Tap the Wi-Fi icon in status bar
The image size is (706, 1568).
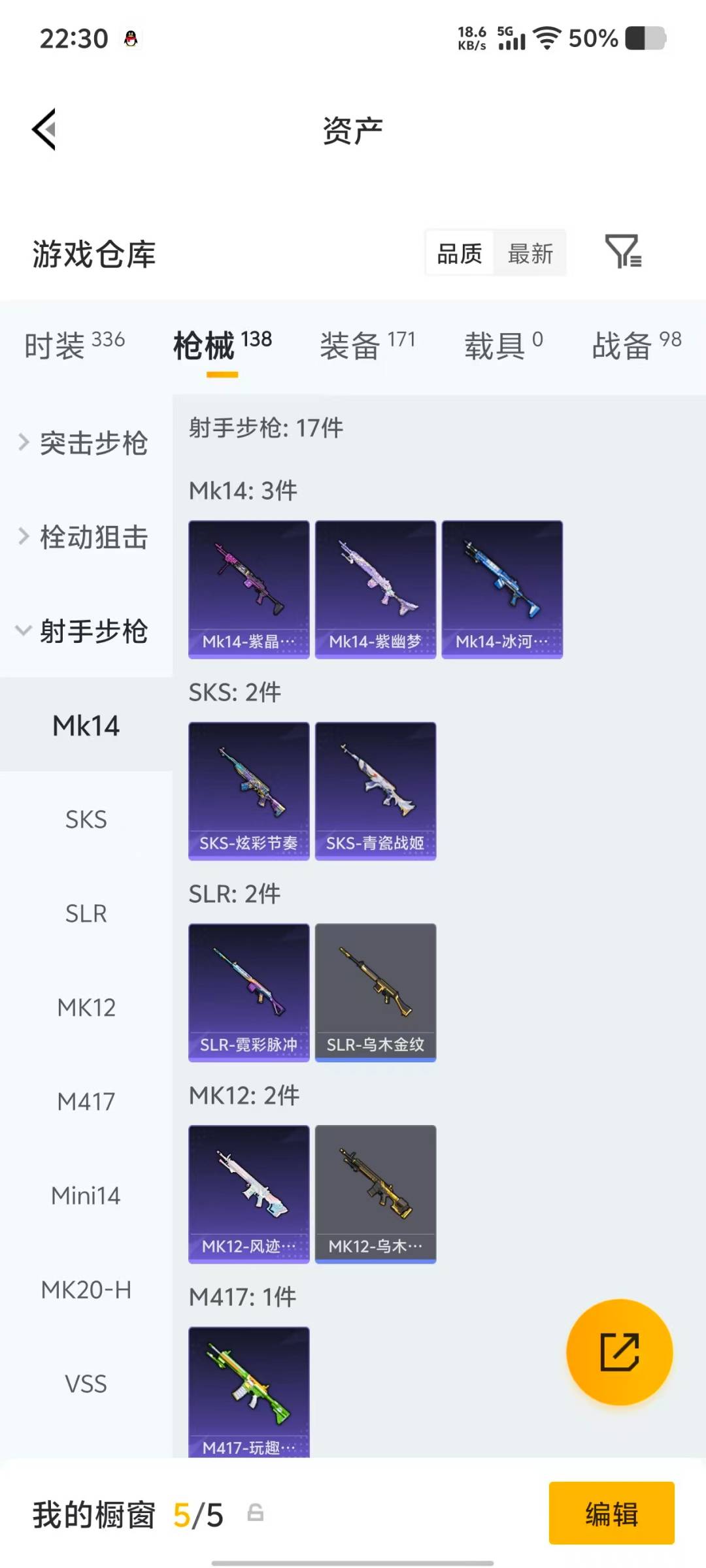(548, 39)
